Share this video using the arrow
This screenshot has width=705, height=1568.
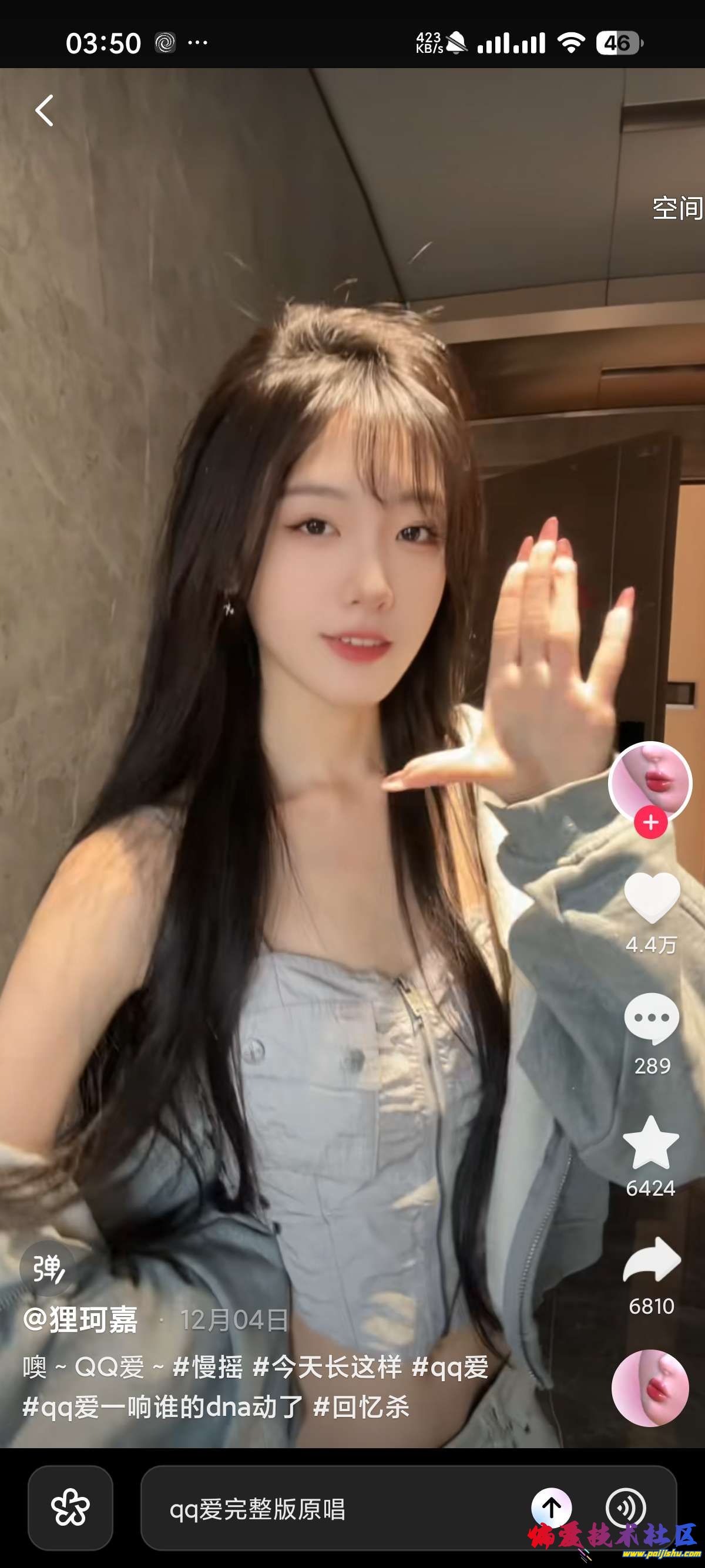652,1261
